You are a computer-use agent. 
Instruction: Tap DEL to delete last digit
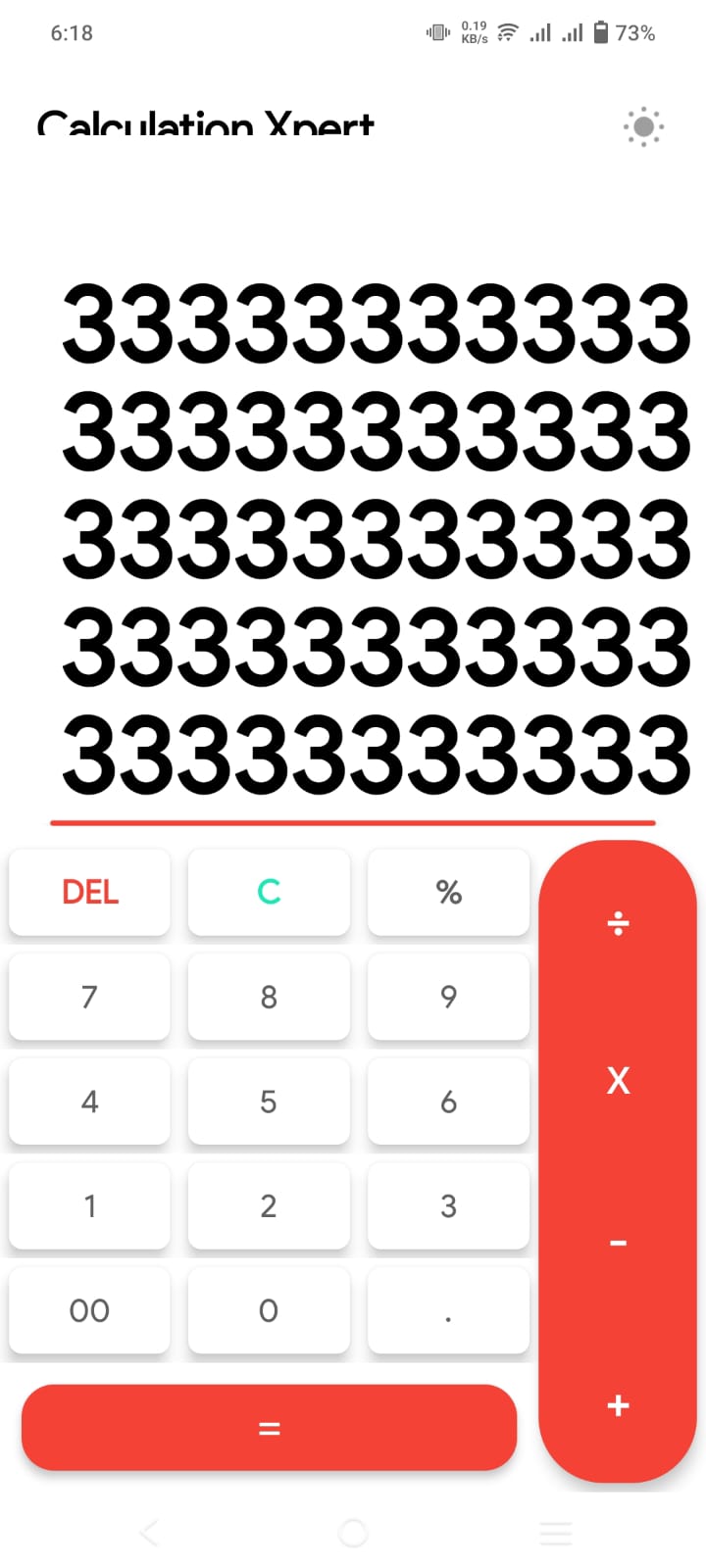(89, 892)
